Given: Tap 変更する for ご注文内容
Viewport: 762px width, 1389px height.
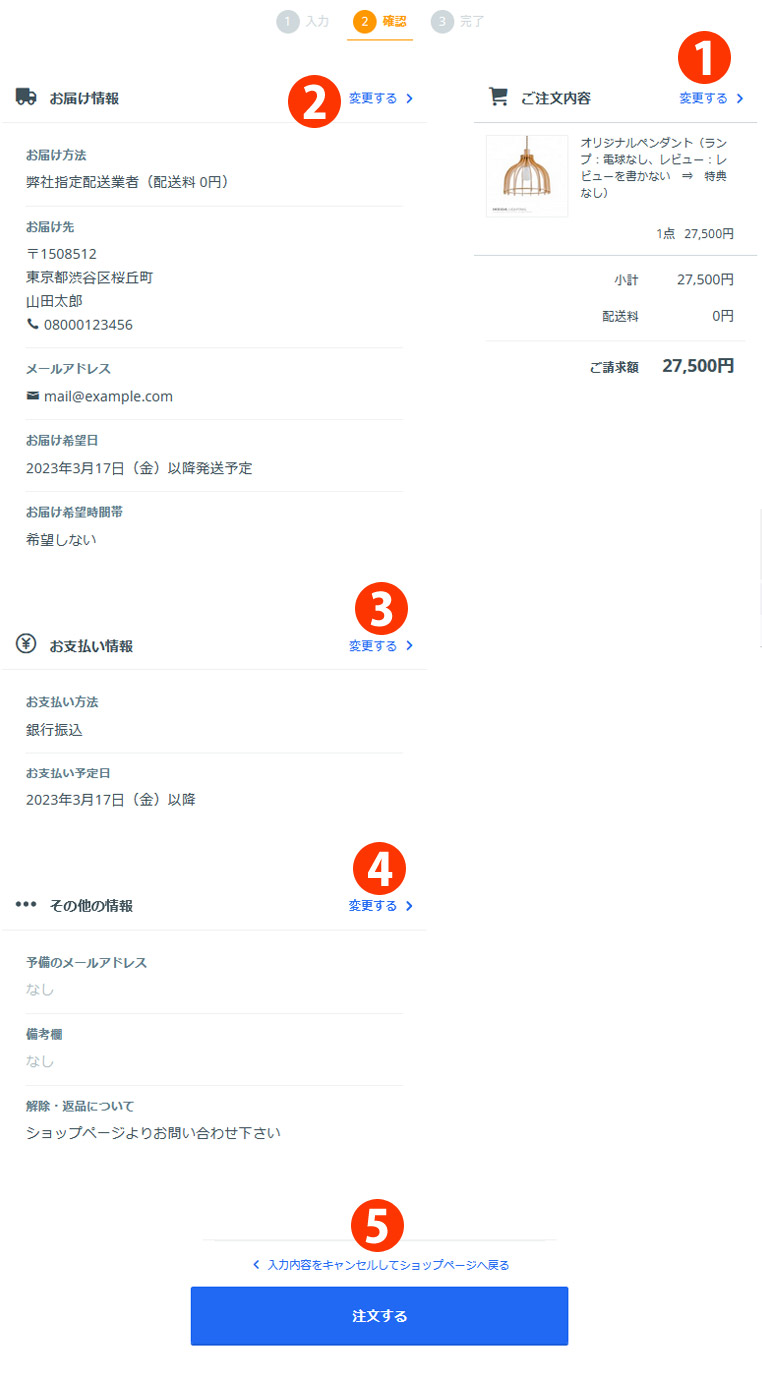Looking at the screenshot, I should [x=710, y=98].
